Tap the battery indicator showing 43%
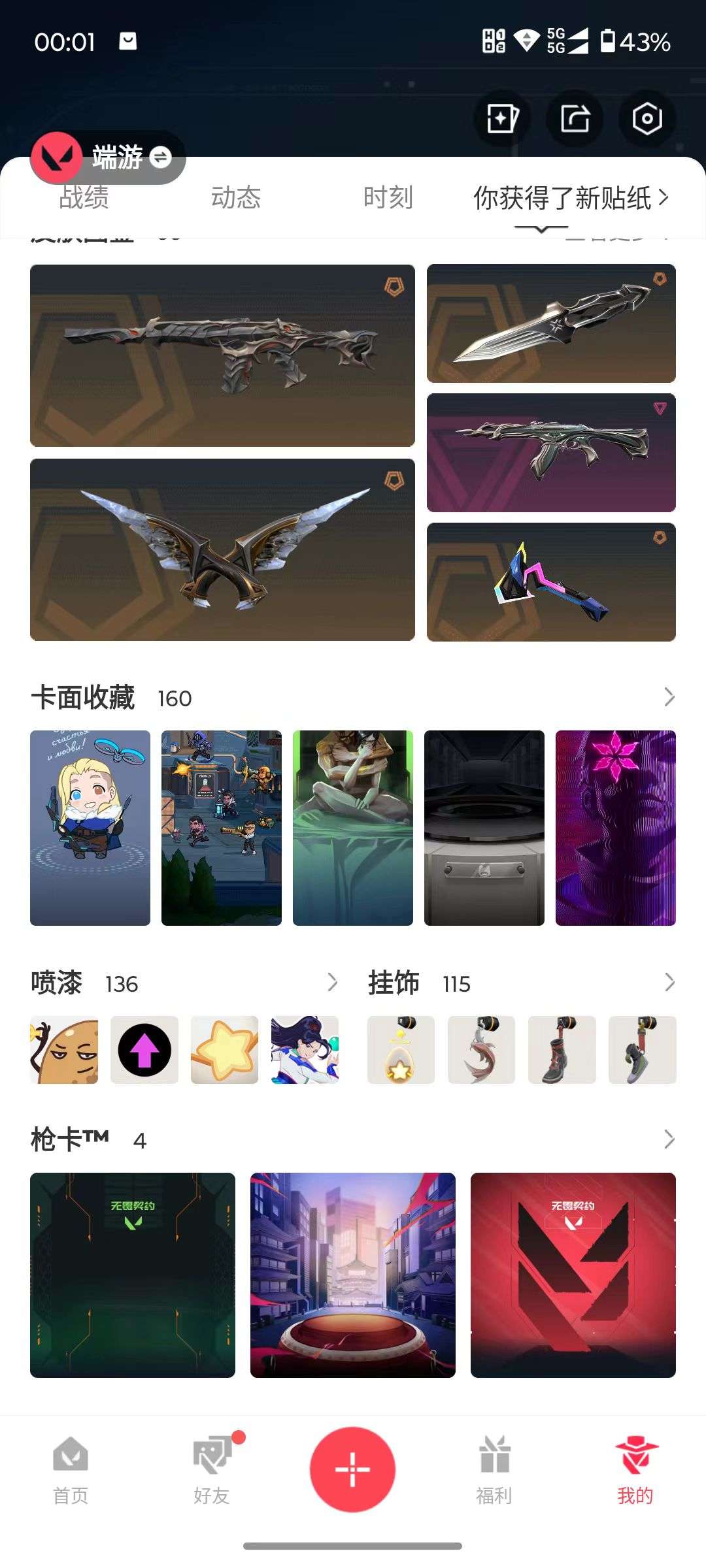706x1568 pixels. pos(630,41)
